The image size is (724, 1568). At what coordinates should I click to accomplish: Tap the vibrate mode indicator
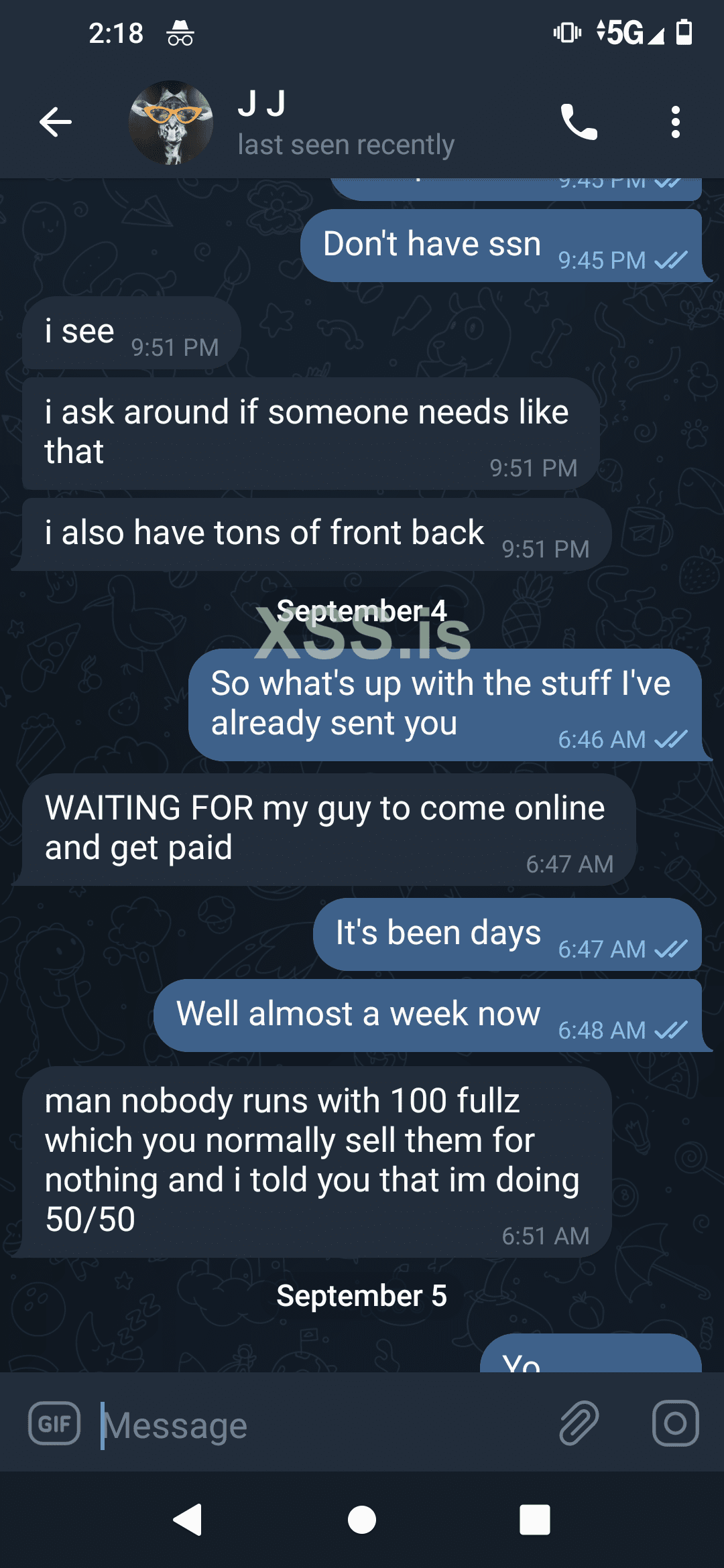[x=566, y=31]
